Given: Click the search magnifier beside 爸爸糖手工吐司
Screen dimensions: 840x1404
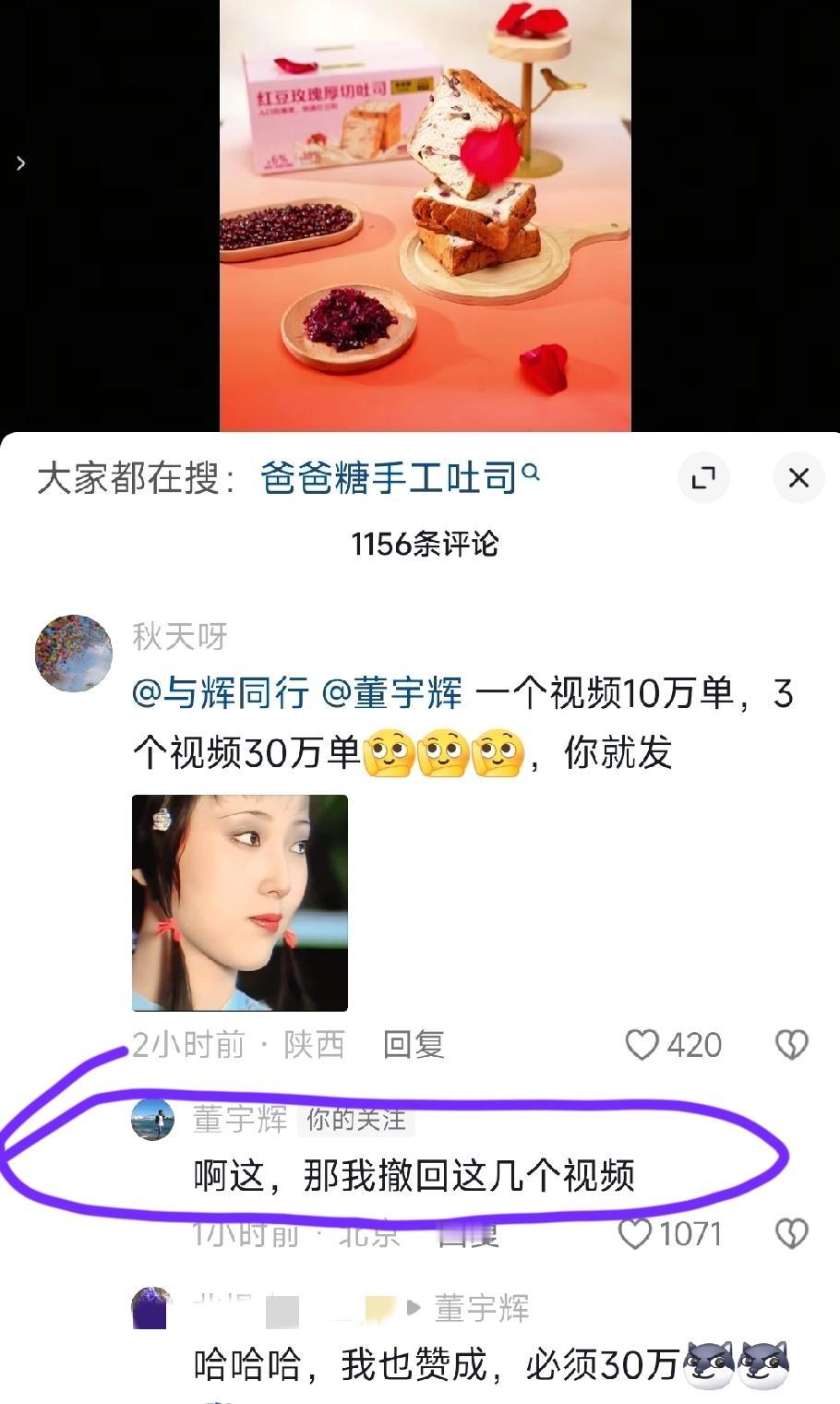Looking at the screenshot, I should coord(531,474).
